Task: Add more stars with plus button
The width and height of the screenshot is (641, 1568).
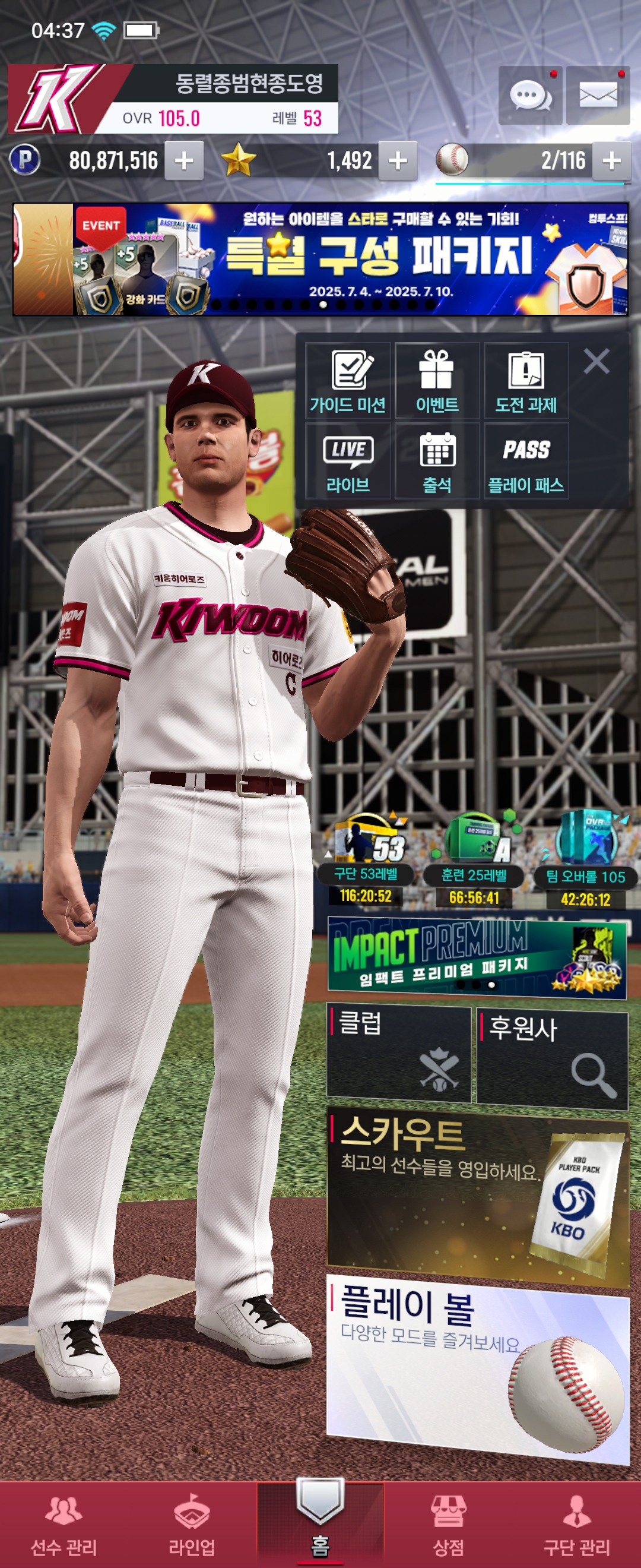Action: pyautogui.click(x=398, y=161)
